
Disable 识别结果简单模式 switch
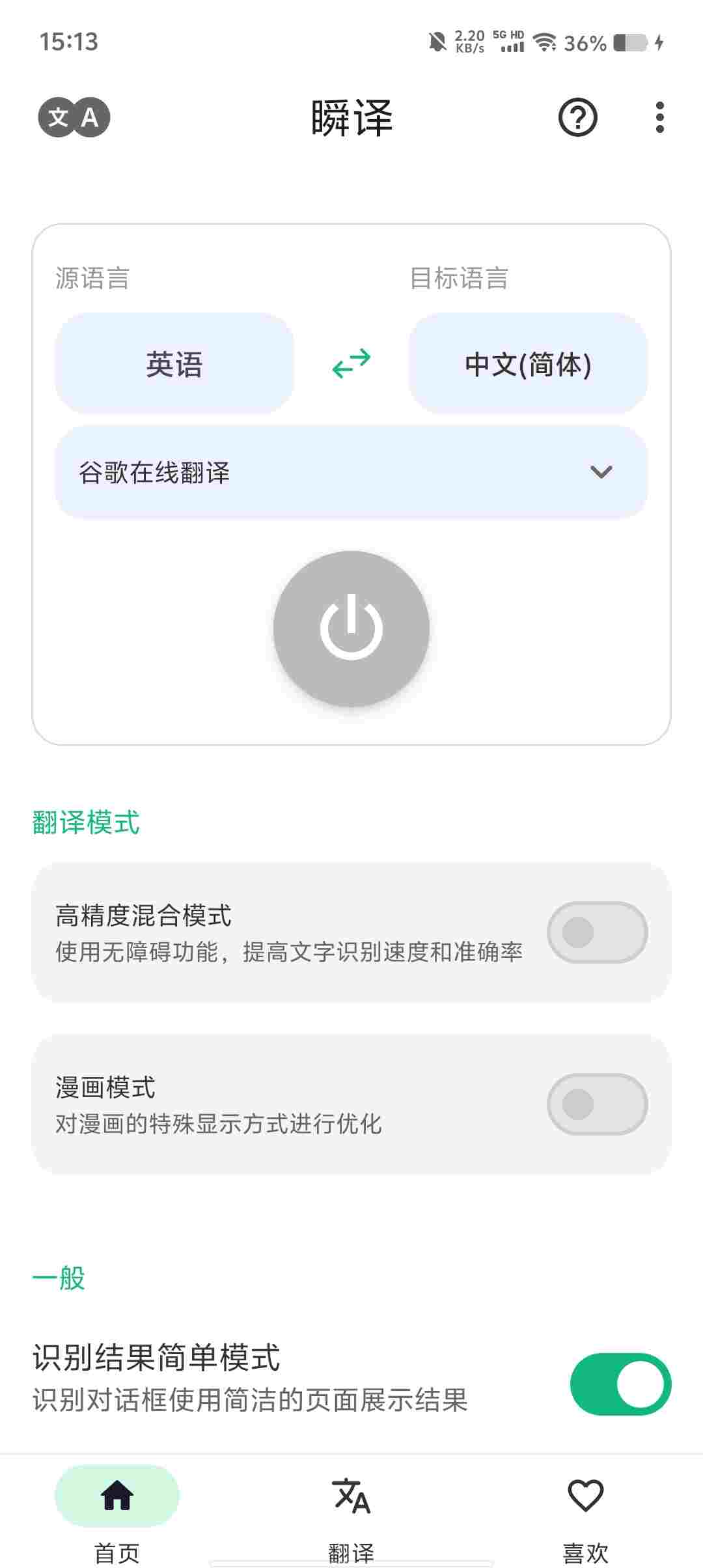(620, 1384)
